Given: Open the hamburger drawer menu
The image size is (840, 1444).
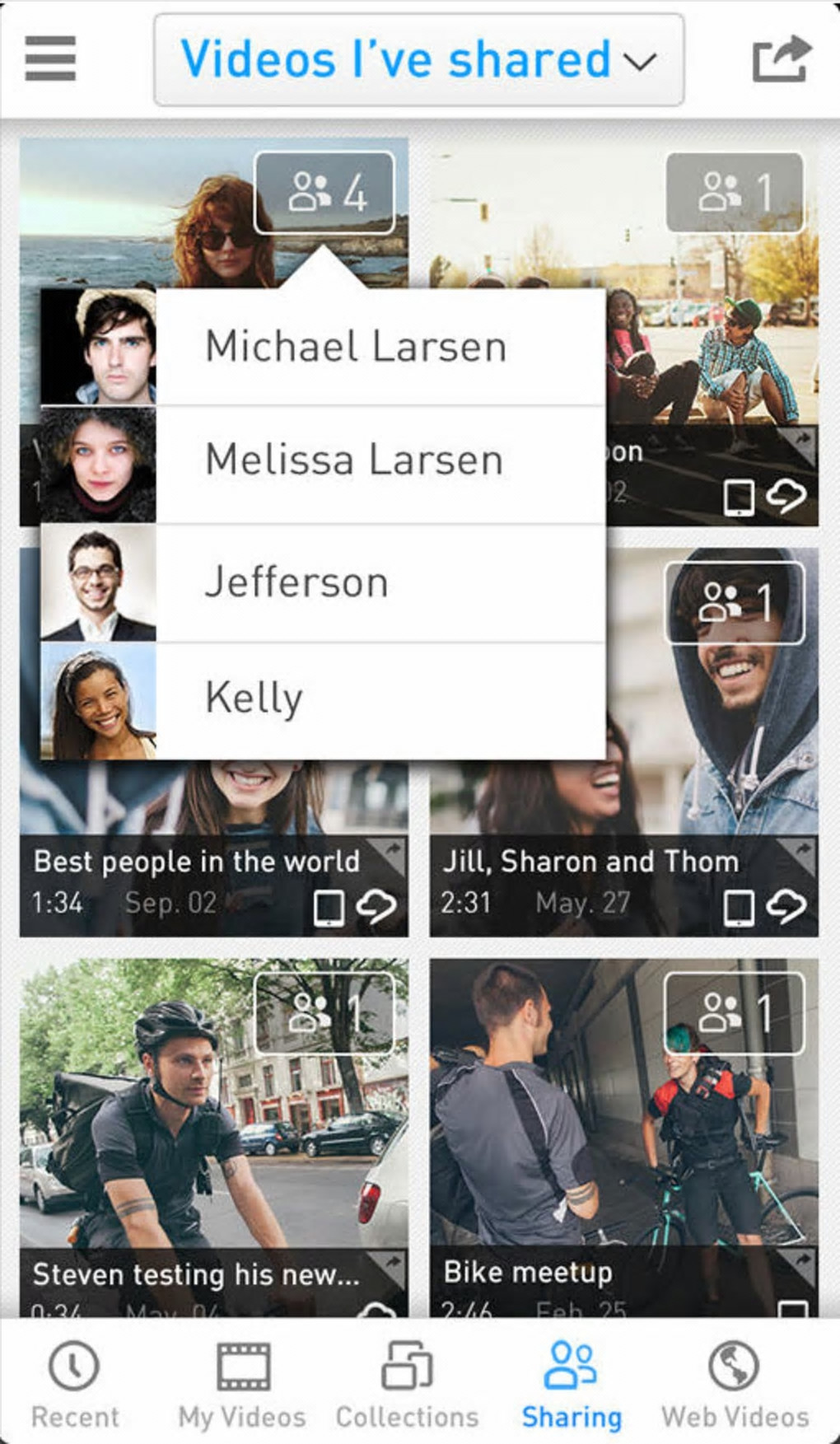Looking at the screenshot, I should (x=50, y=58).
